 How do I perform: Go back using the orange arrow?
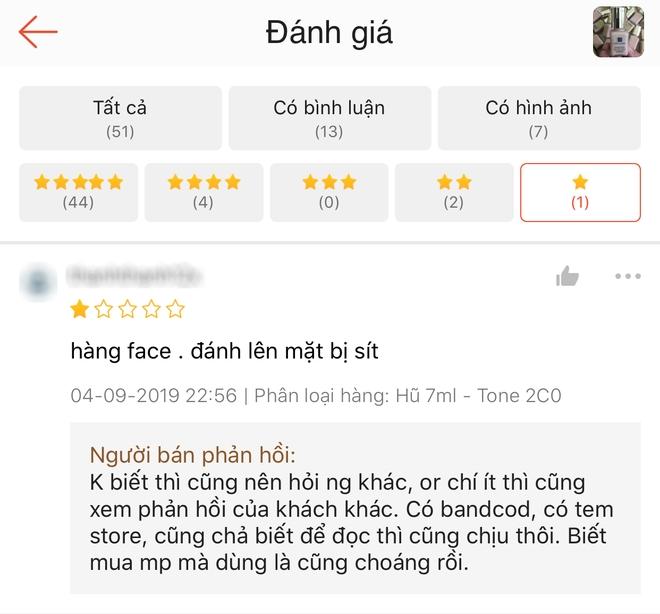pyautogui.click(x=38, y=32)
